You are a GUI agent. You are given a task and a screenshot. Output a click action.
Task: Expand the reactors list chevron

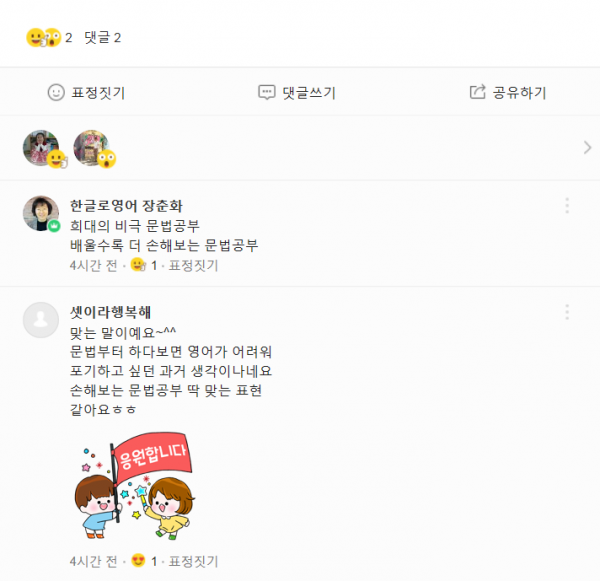click(x=587, y=148)
